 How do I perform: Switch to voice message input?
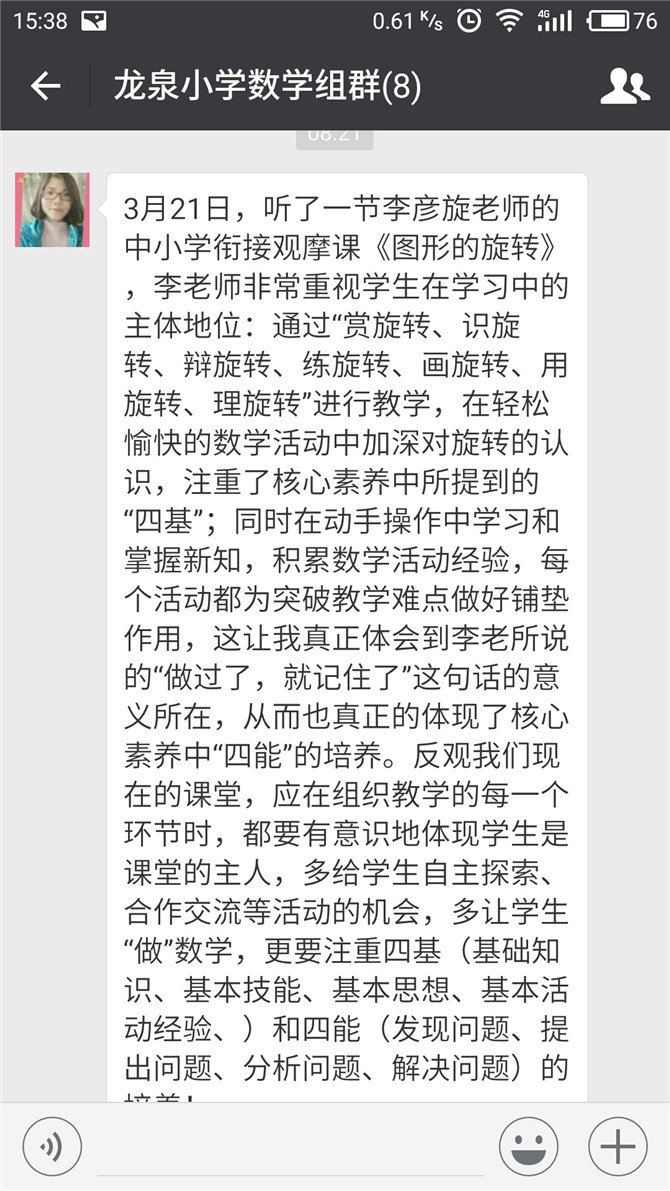(x=52, y=1146)
